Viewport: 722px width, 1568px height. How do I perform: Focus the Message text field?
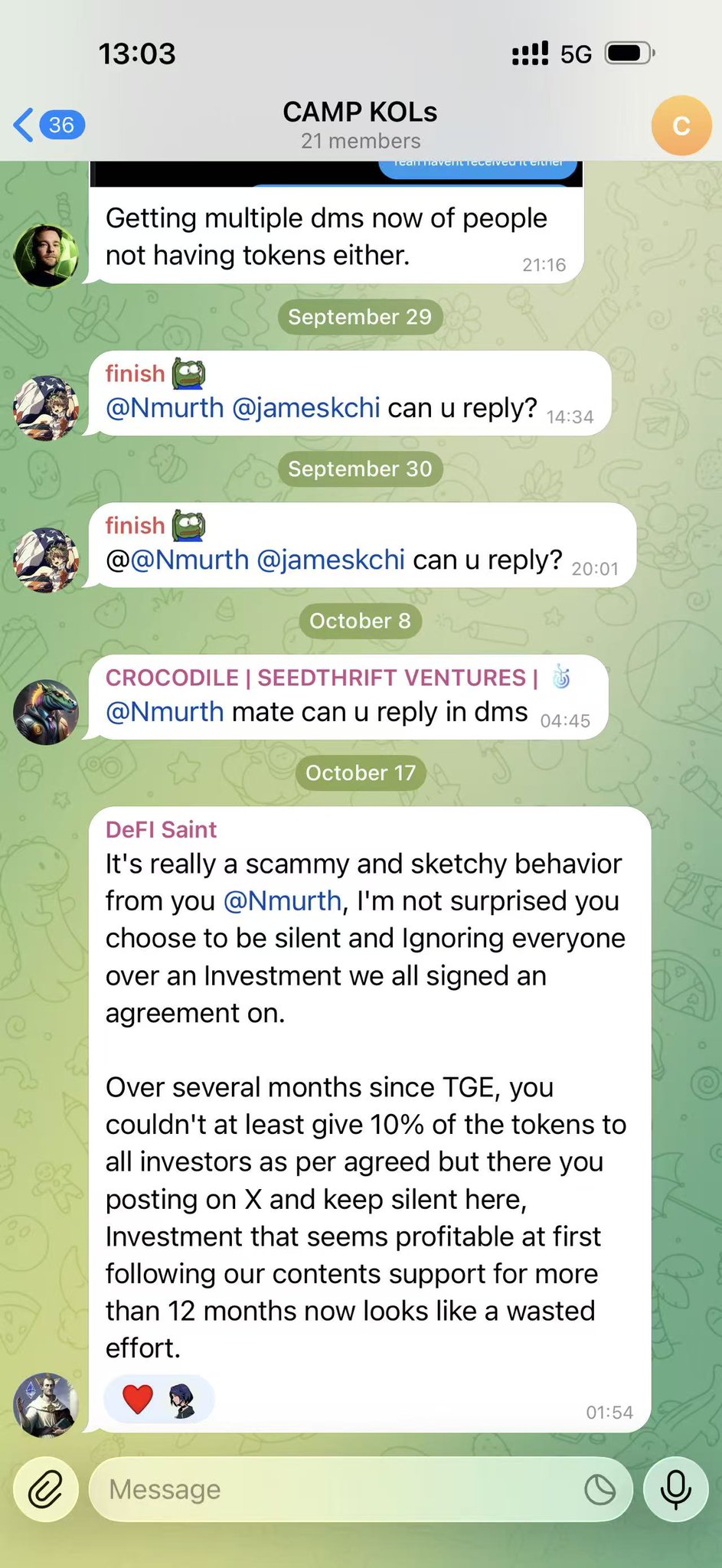(x=337, y=1489)
